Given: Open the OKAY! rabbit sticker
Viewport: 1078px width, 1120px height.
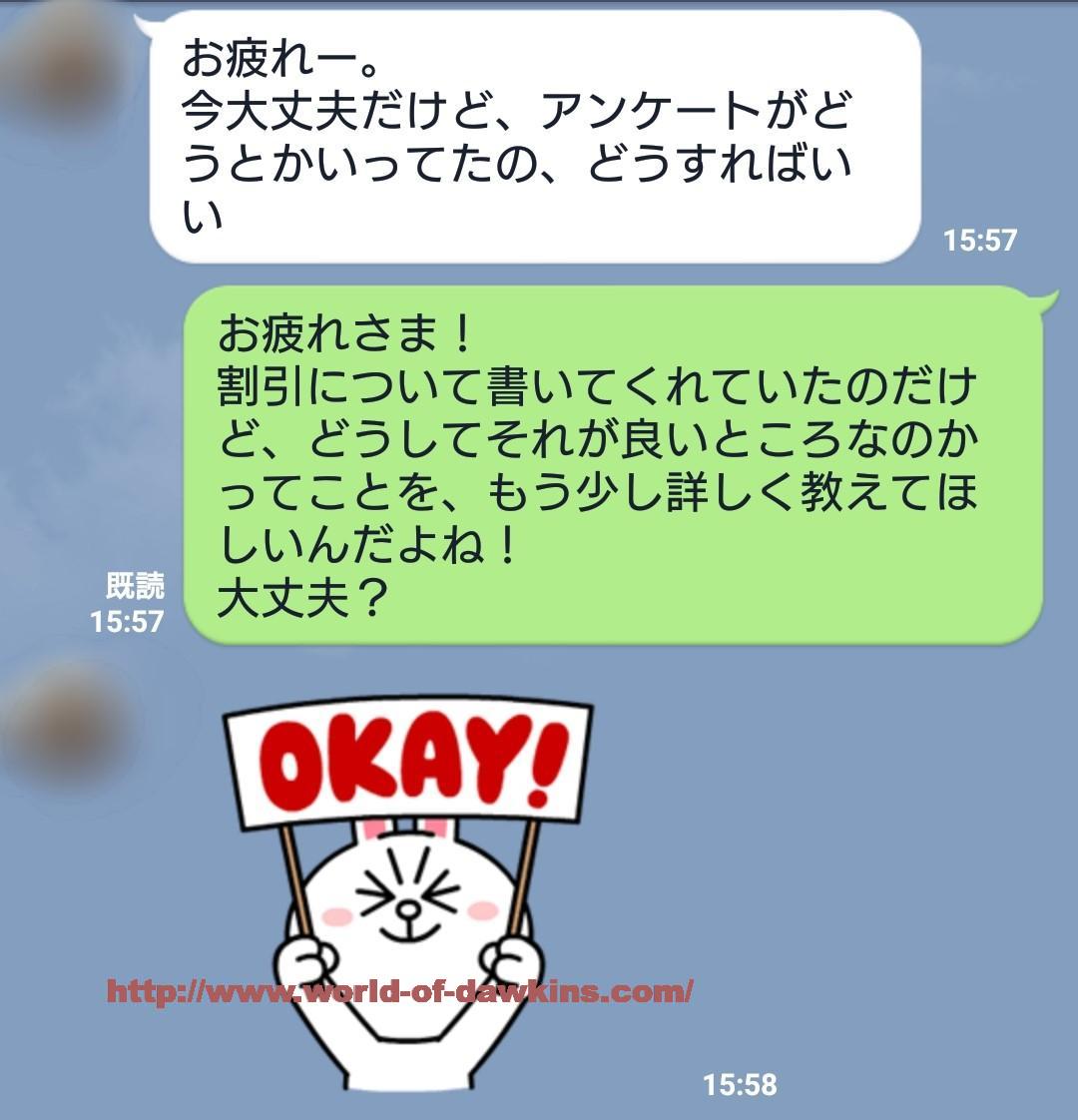Looking at the screenshot, I should [x=409, y=878].
